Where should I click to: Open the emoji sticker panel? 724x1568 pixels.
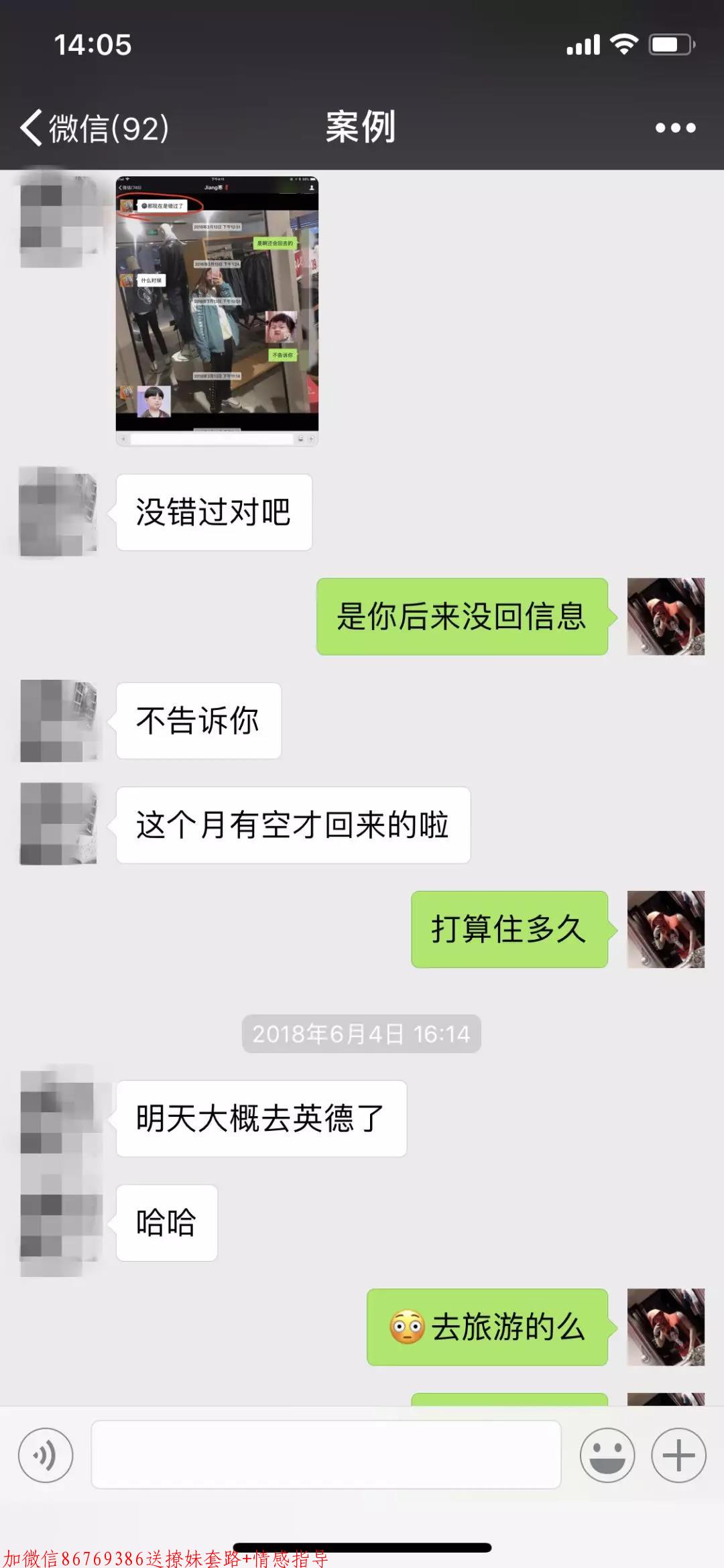(607, 1455)
